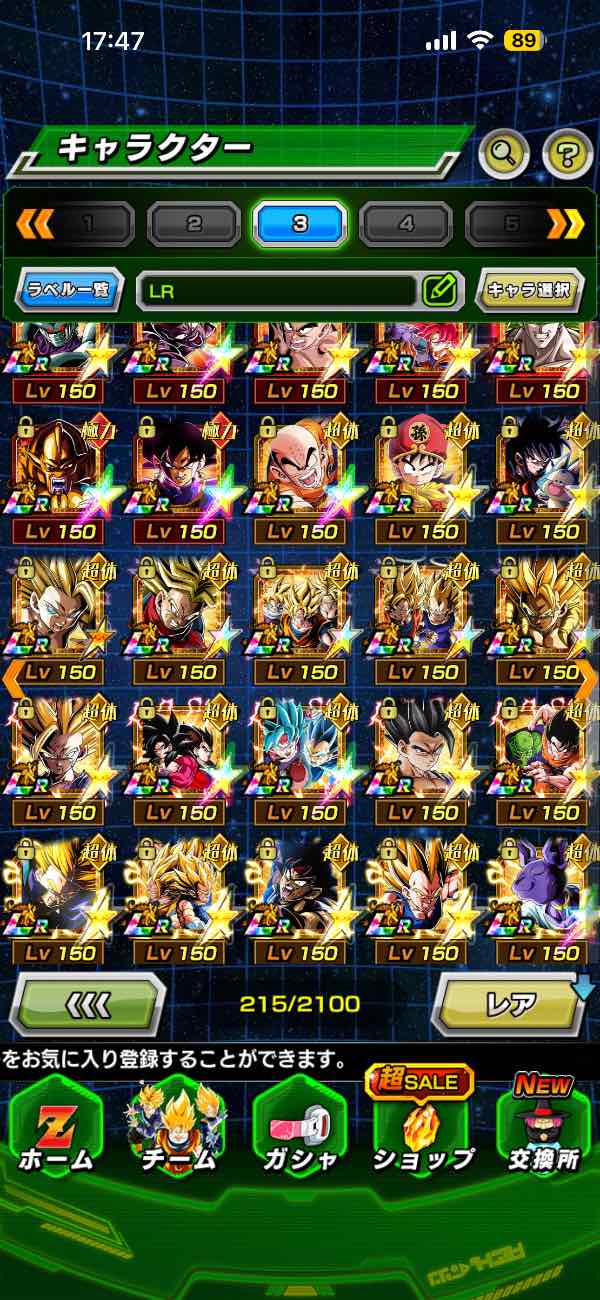The image size is (600, 1300).
Task: Tap the left double-arrow next to tabs
Action: pyautogui.click(x=35, y=224)
